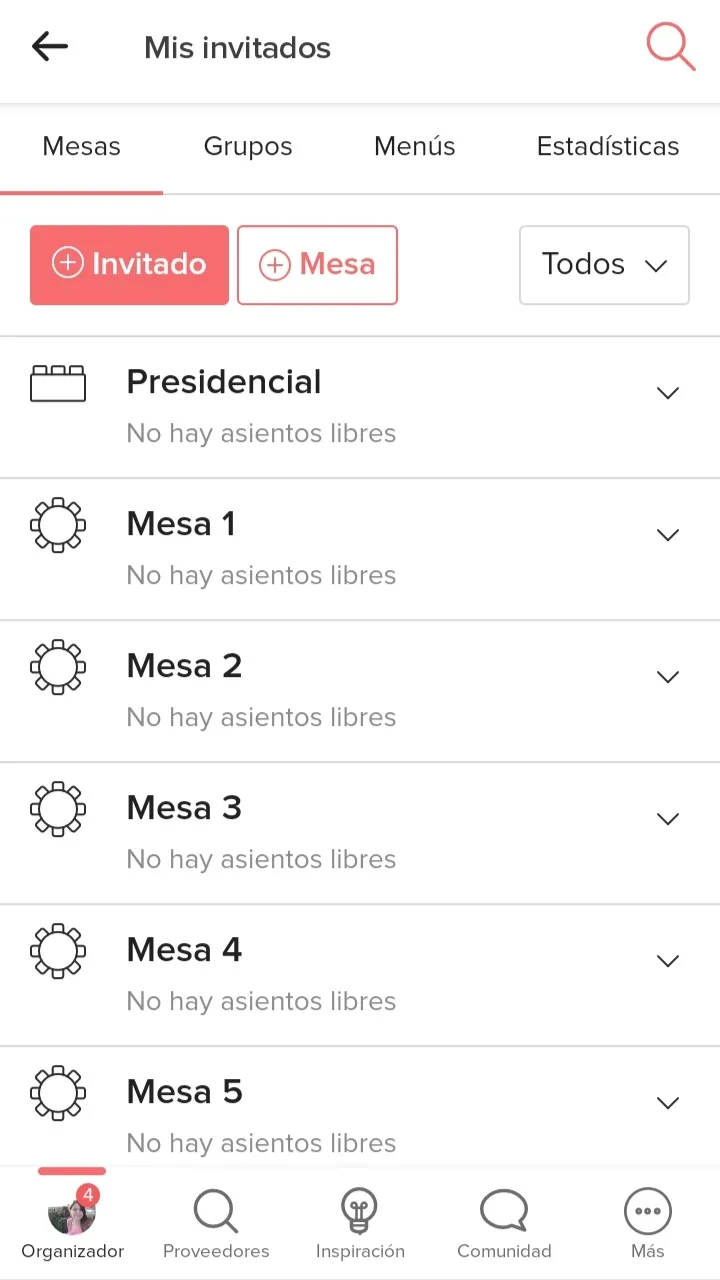Add a new Mesa

point(317,264)
